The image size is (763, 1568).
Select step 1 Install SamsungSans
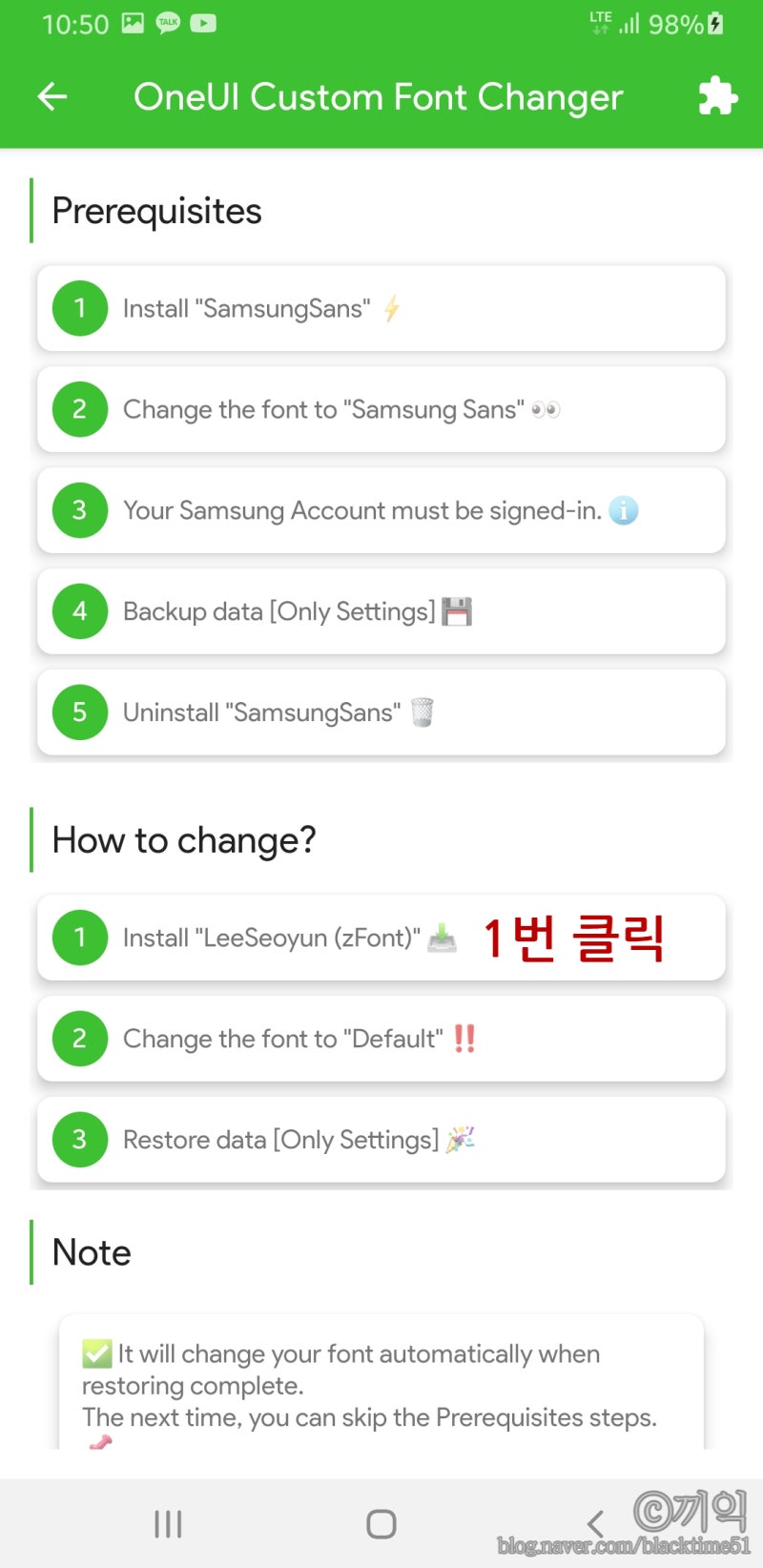tap(381, 307)
